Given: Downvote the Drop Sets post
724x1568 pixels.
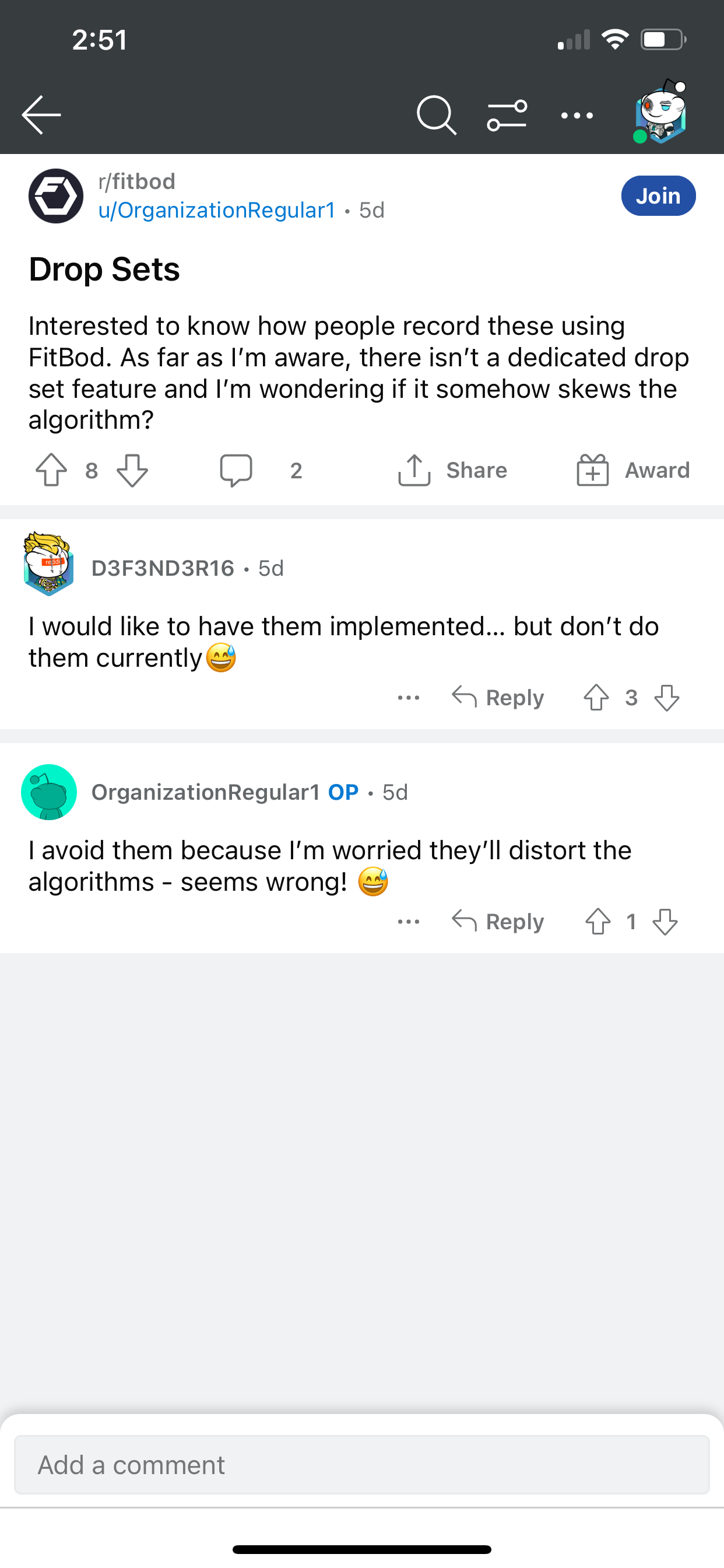Looking at the screenshot, I should pyautogui.click(x=132, y=470).
